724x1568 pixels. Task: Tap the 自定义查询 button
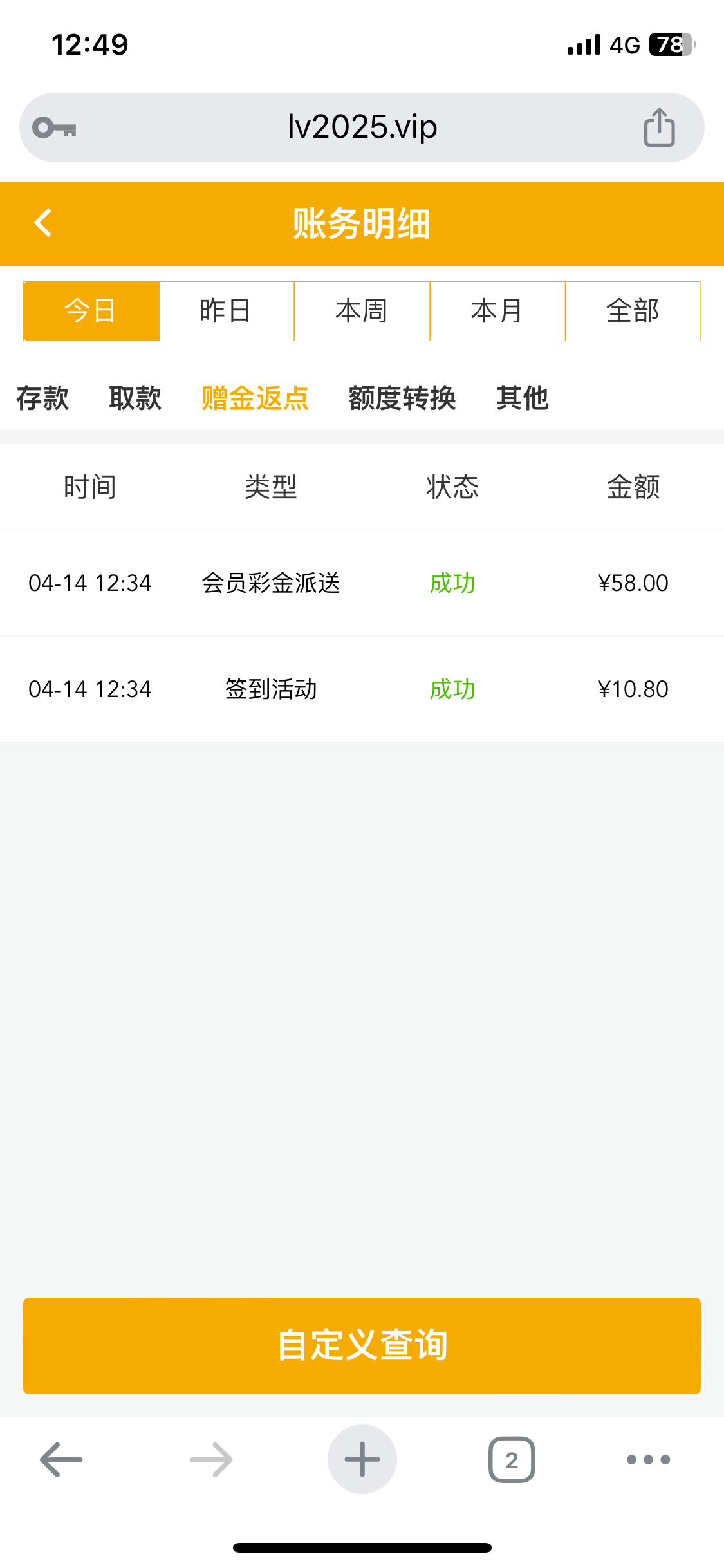[362, 1345]
